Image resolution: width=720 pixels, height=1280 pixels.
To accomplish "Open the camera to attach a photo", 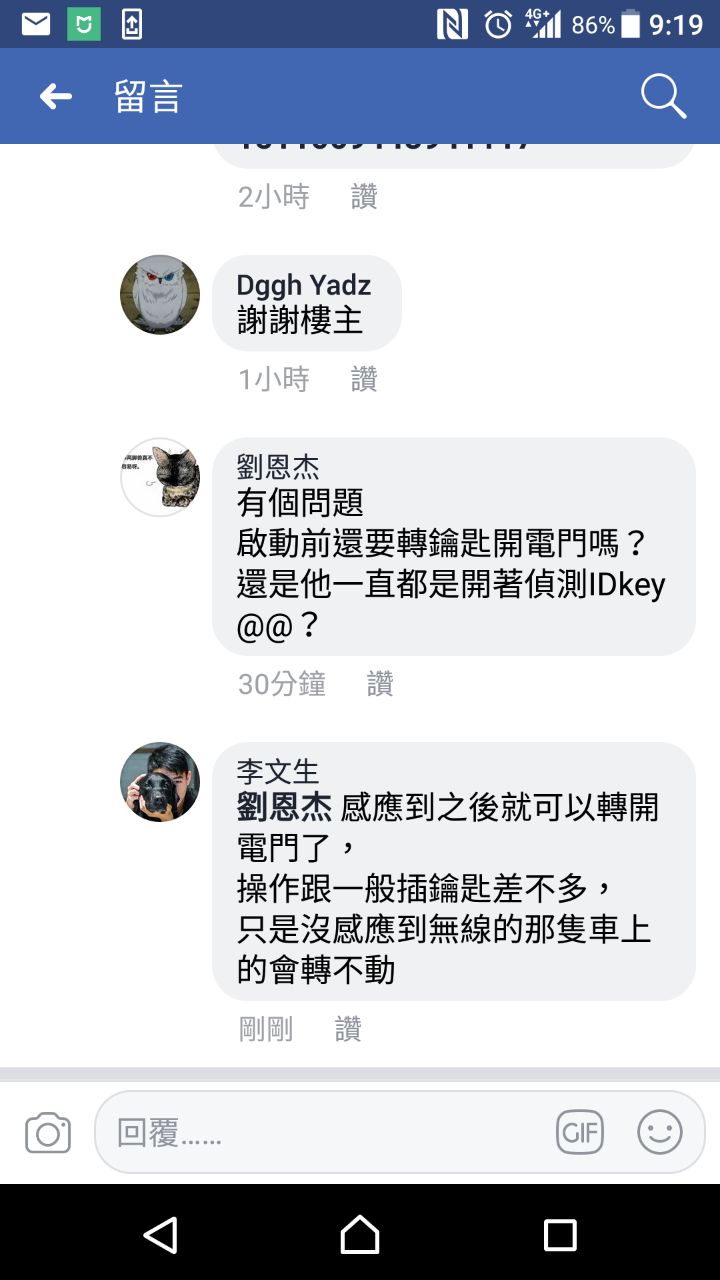I will (48, 1133).
